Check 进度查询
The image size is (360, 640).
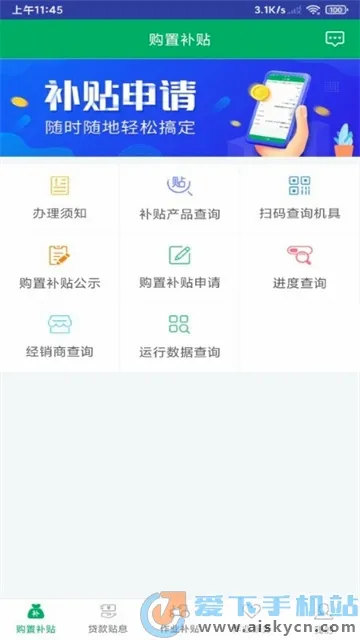(x=300, y=268)
